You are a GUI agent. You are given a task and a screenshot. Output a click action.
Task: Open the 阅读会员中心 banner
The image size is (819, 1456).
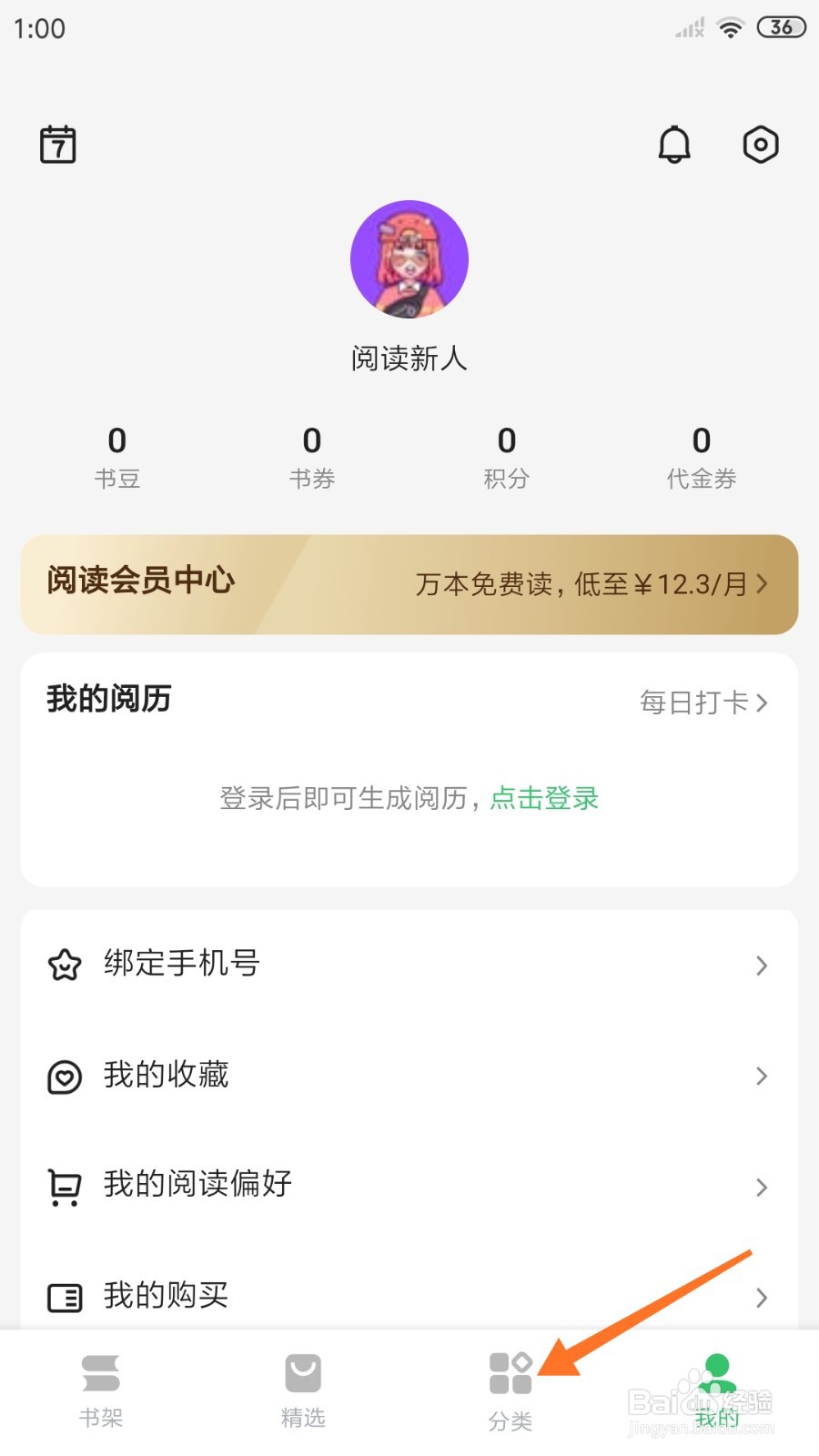(409, 584)
